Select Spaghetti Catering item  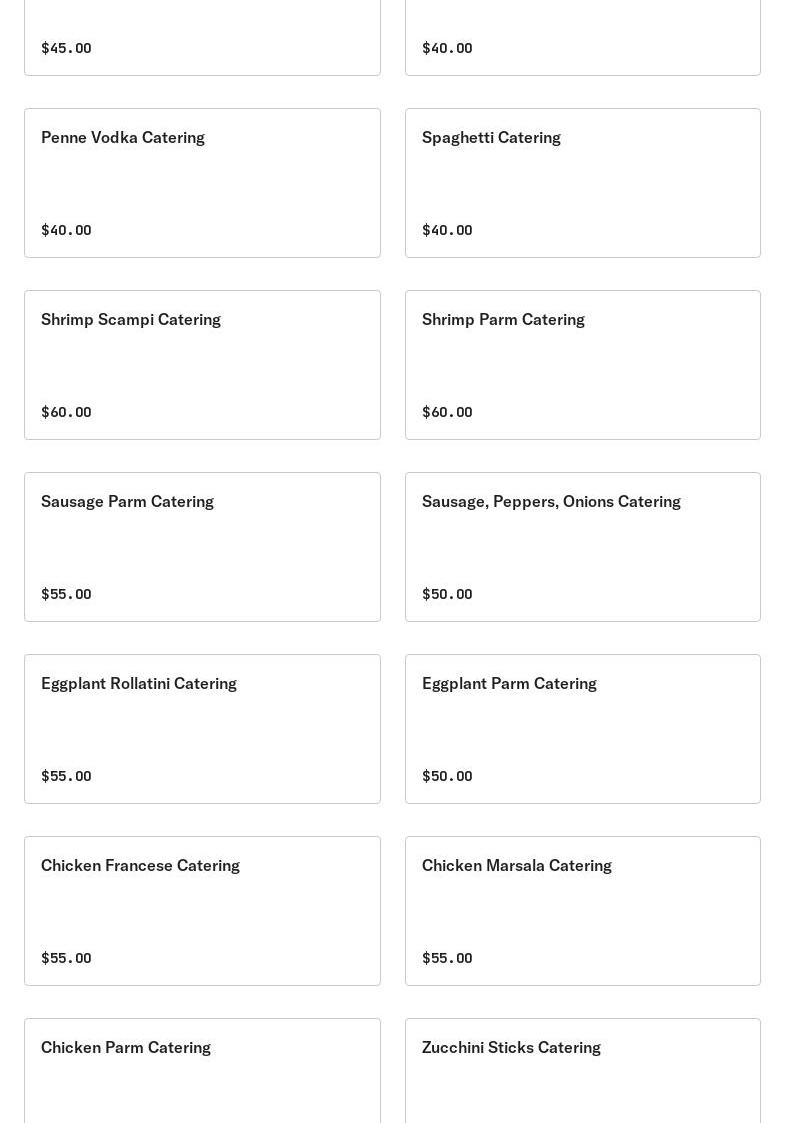pyautogui.click(x=583, y=183)
